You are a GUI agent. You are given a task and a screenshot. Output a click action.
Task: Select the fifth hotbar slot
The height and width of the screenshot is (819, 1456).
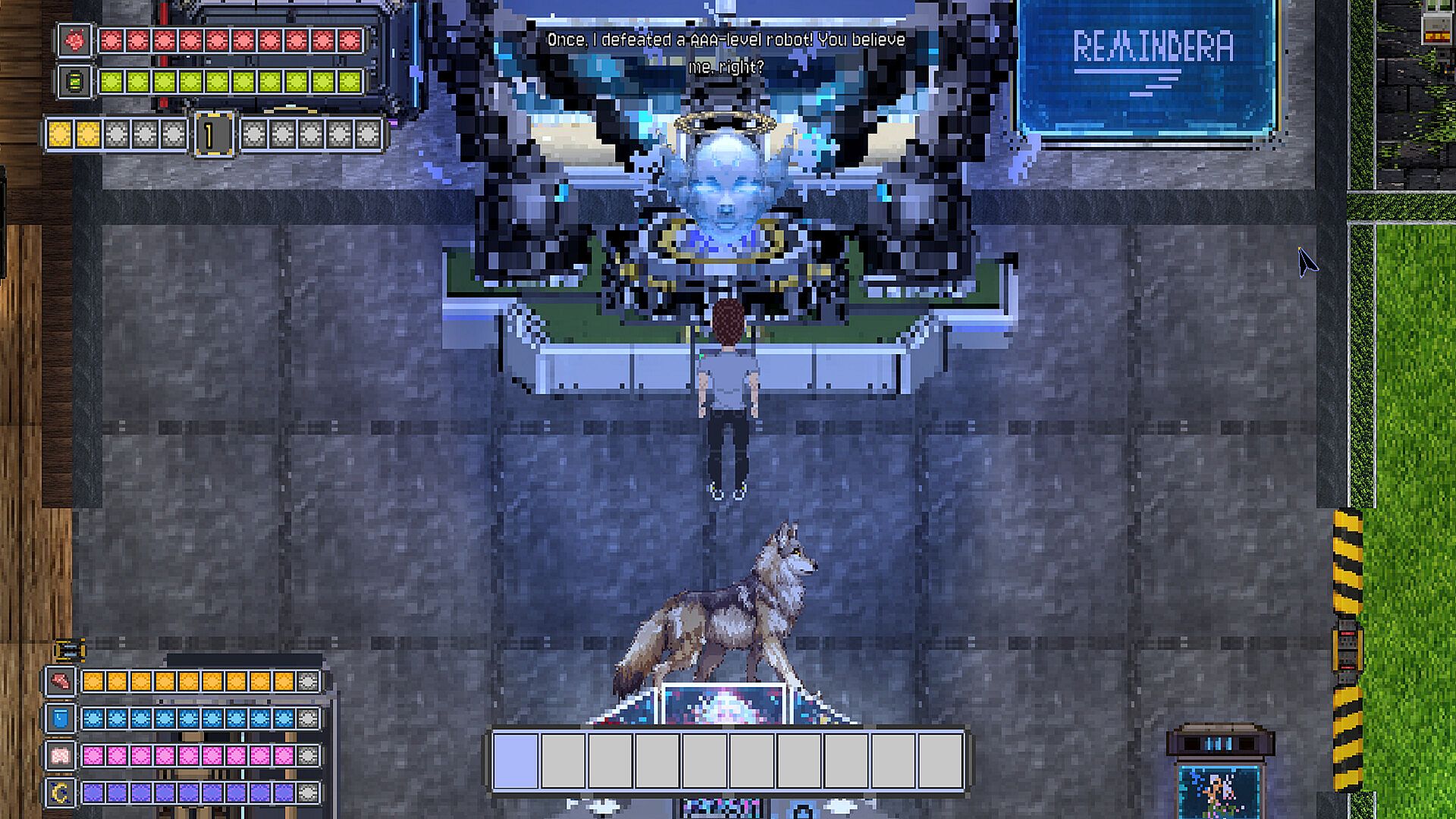pos(704,761)
